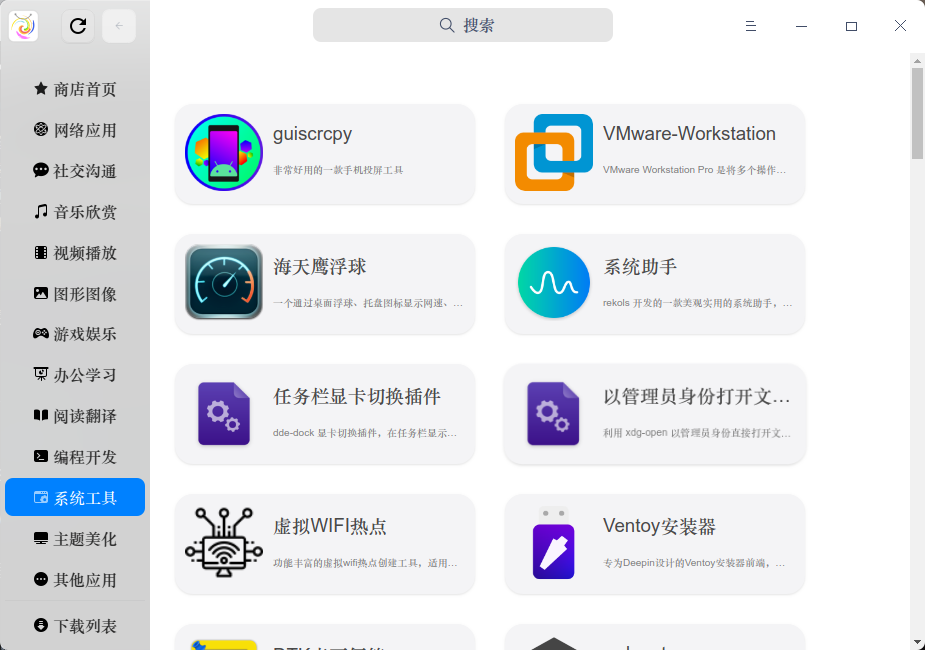Open the Ventoy安装器 app card
The height and width of the screenshot is (650, 925).
coord(655,544)
